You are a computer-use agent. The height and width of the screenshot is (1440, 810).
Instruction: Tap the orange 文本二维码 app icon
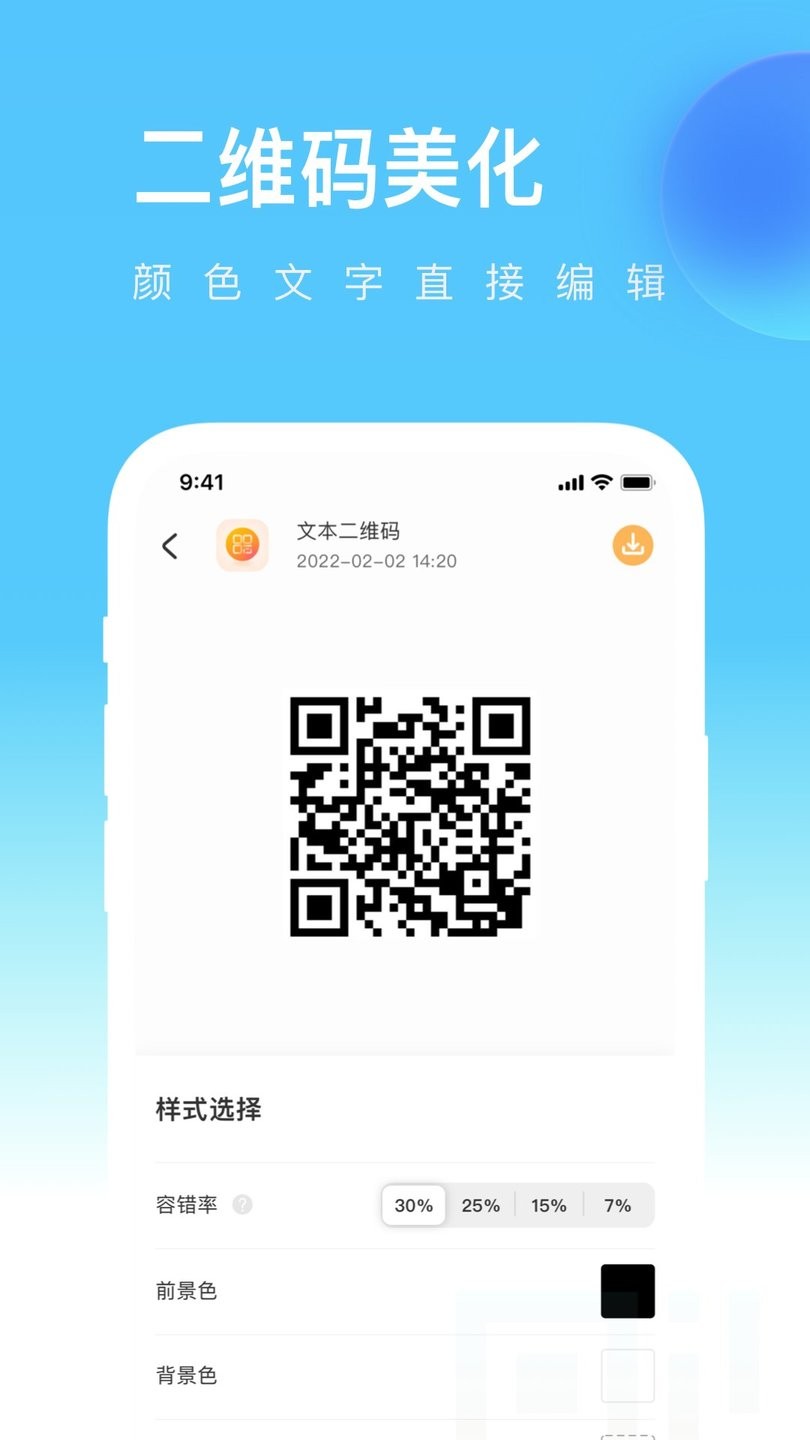(243, 545)
